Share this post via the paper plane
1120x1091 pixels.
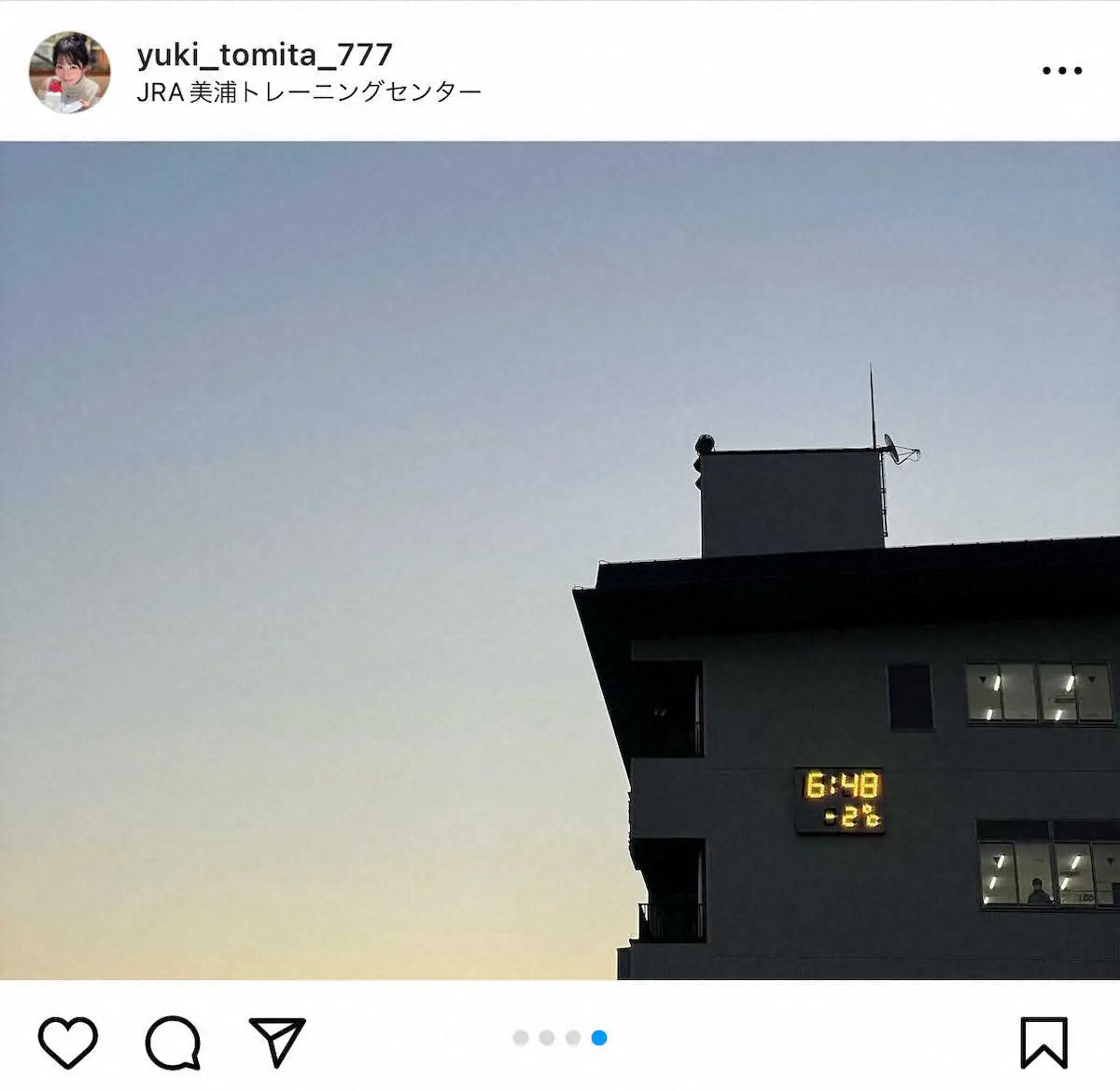(277, 1042)
